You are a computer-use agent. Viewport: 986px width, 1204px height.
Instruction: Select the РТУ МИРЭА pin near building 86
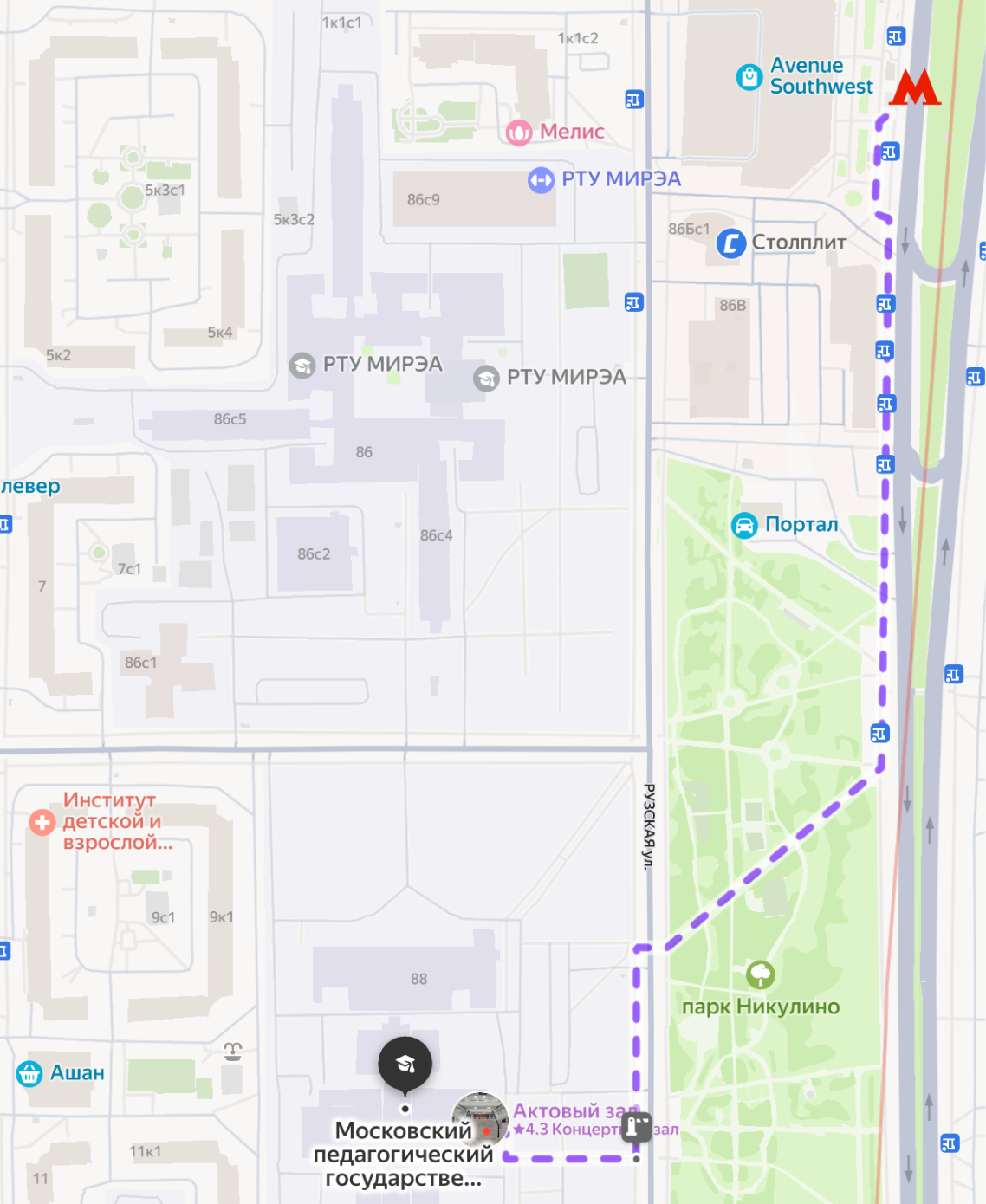pyautogui.click(x=302, y=365)
